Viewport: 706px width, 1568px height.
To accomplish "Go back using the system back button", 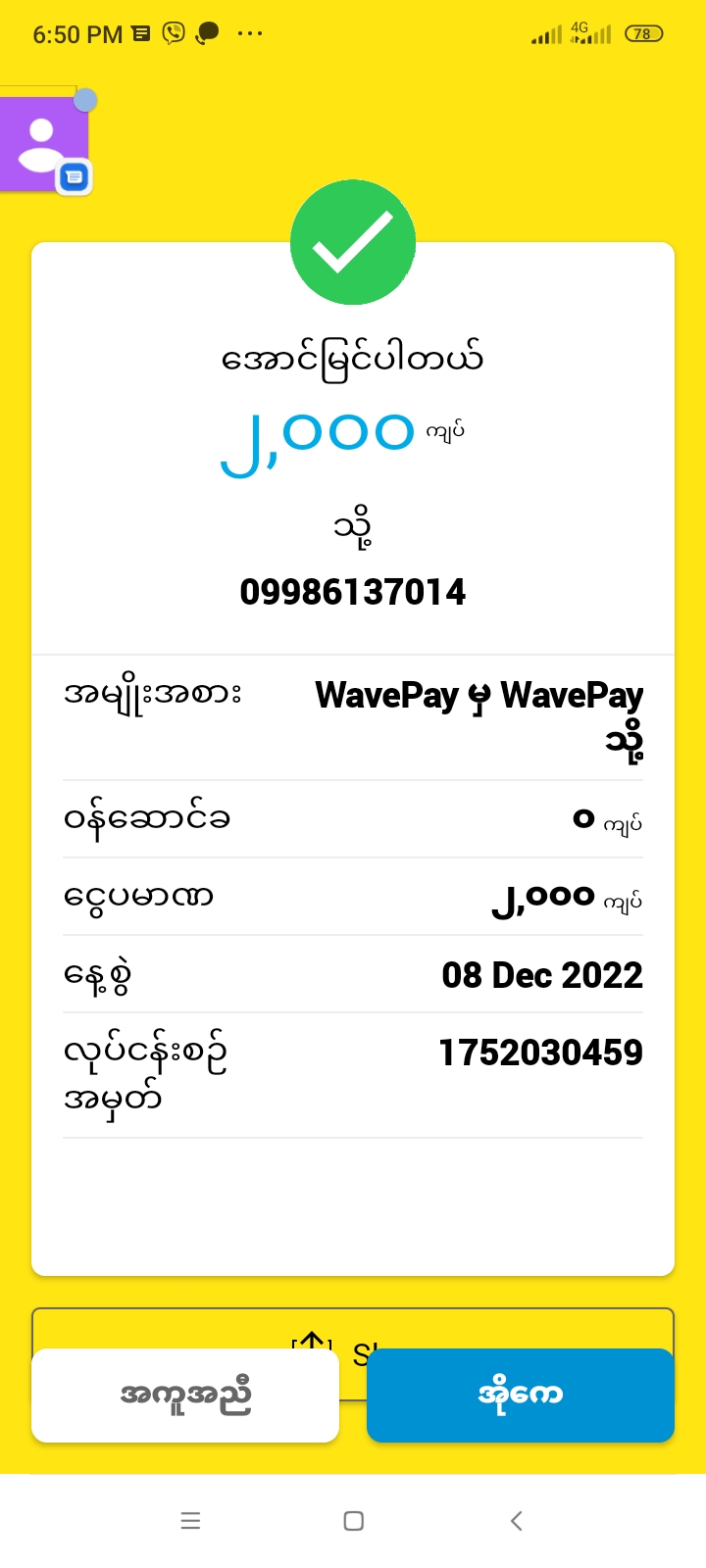I will (516, 1521).
